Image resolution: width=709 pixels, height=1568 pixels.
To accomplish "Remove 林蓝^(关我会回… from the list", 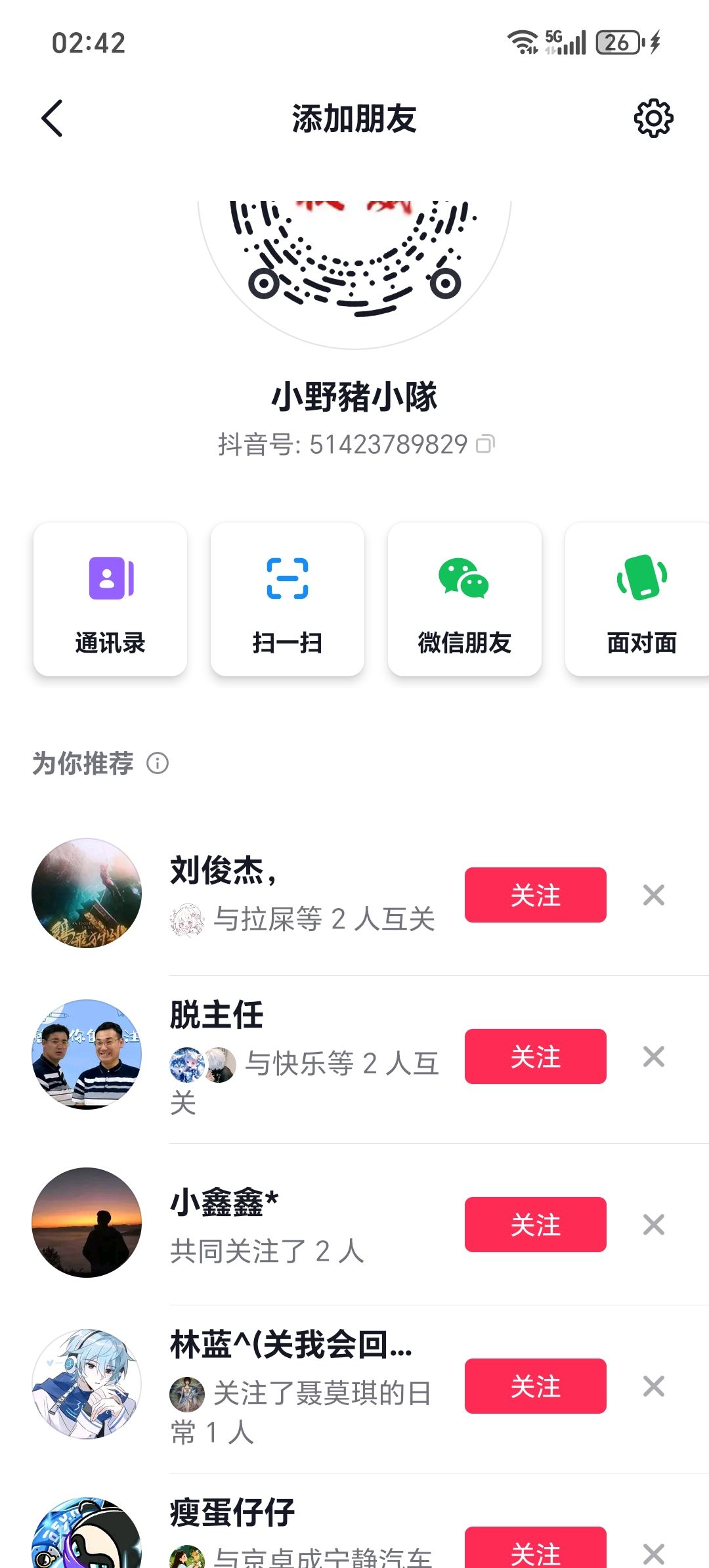I will (x=654, y=1386).
